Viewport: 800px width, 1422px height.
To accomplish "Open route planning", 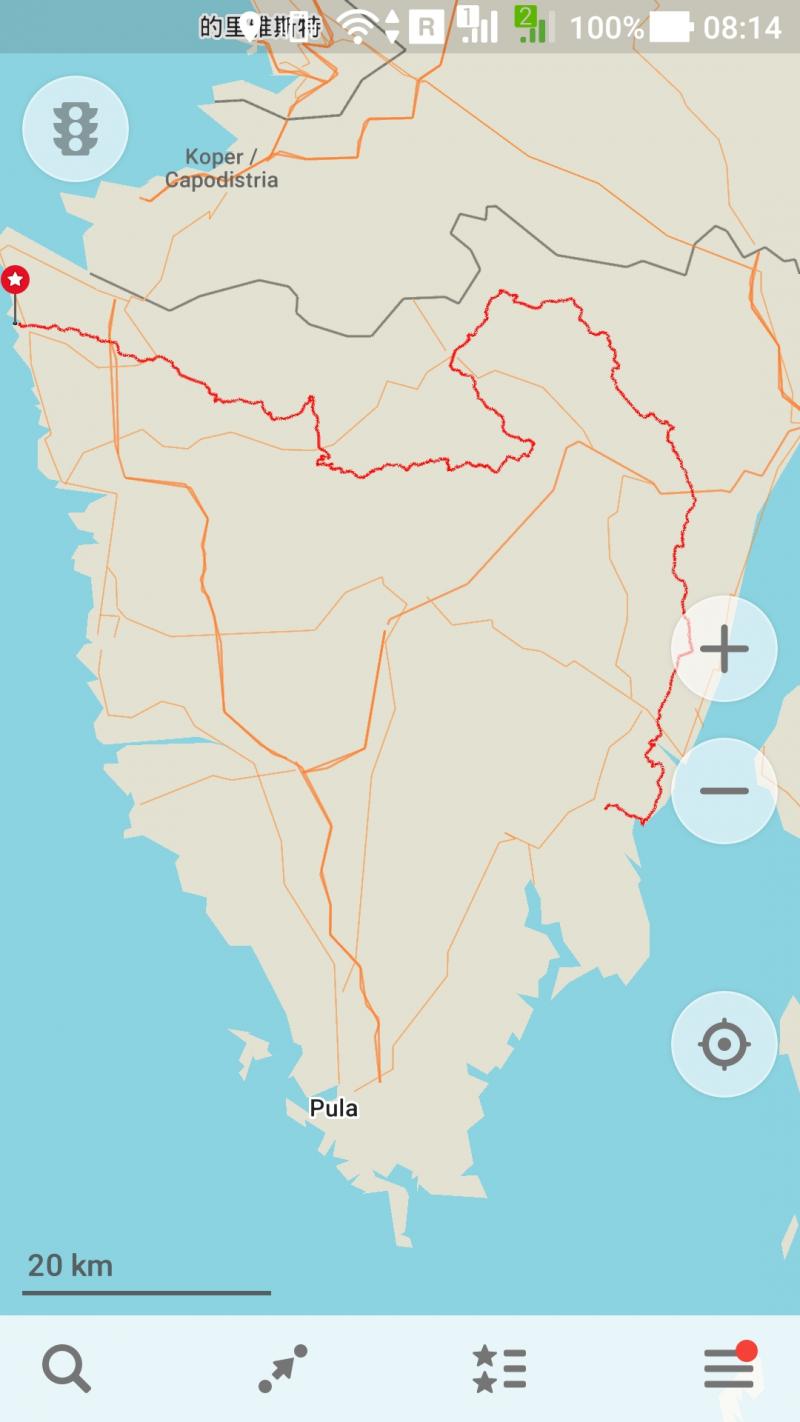I will [283, 1368].
